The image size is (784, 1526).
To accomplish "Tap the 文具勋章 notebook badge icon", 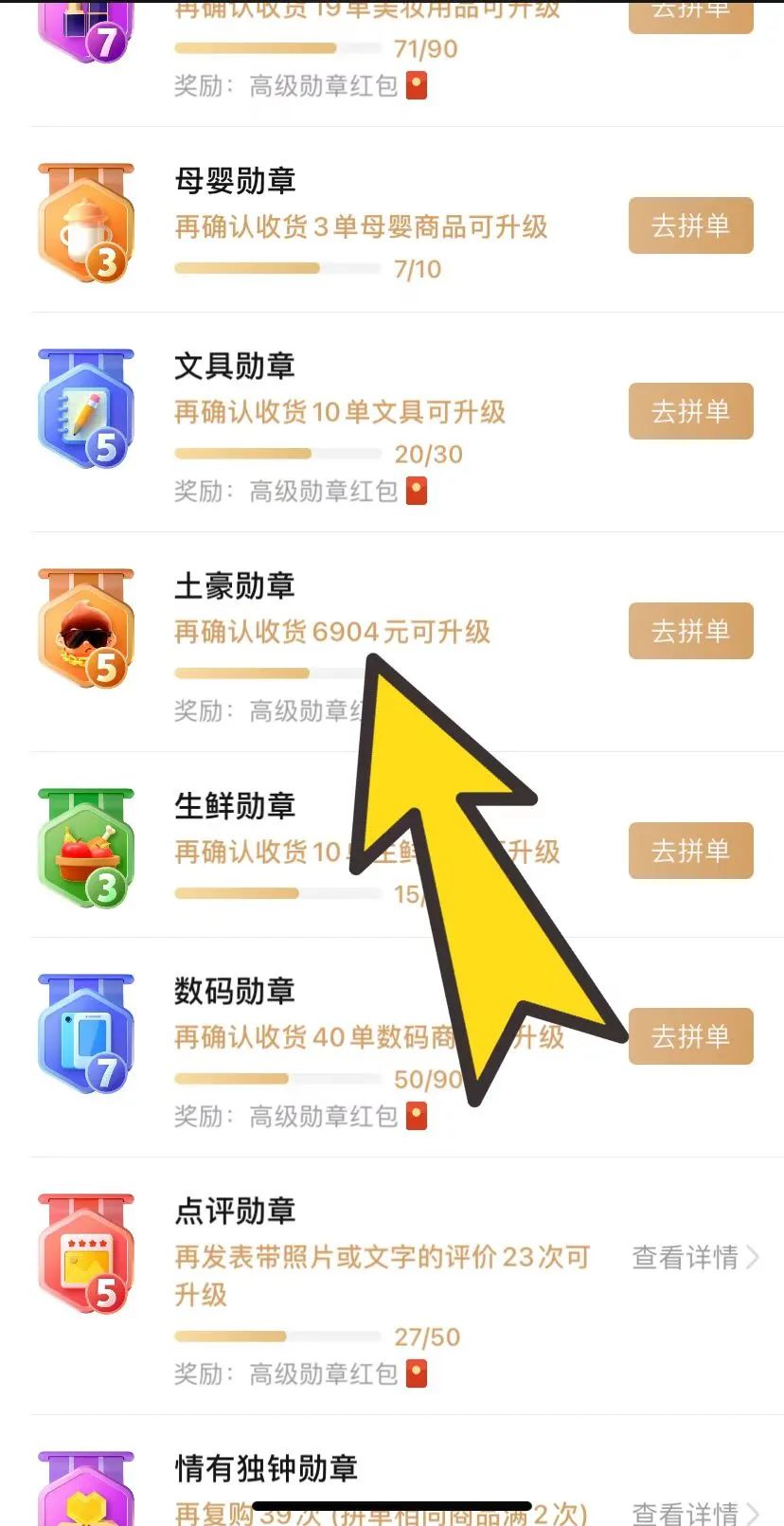I will point(85,409).
